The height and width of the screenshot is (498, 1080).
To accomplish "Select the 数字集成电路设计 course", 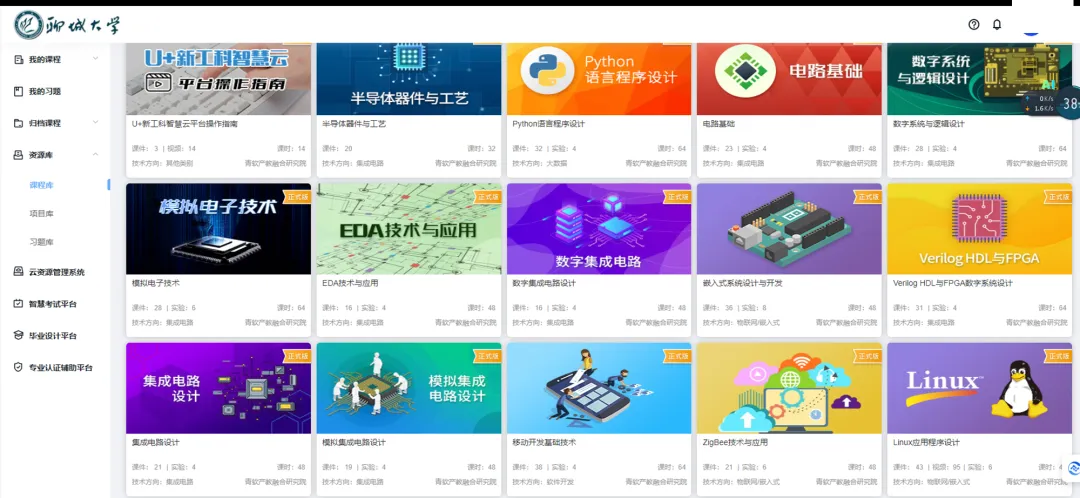I will pos(598,229).
